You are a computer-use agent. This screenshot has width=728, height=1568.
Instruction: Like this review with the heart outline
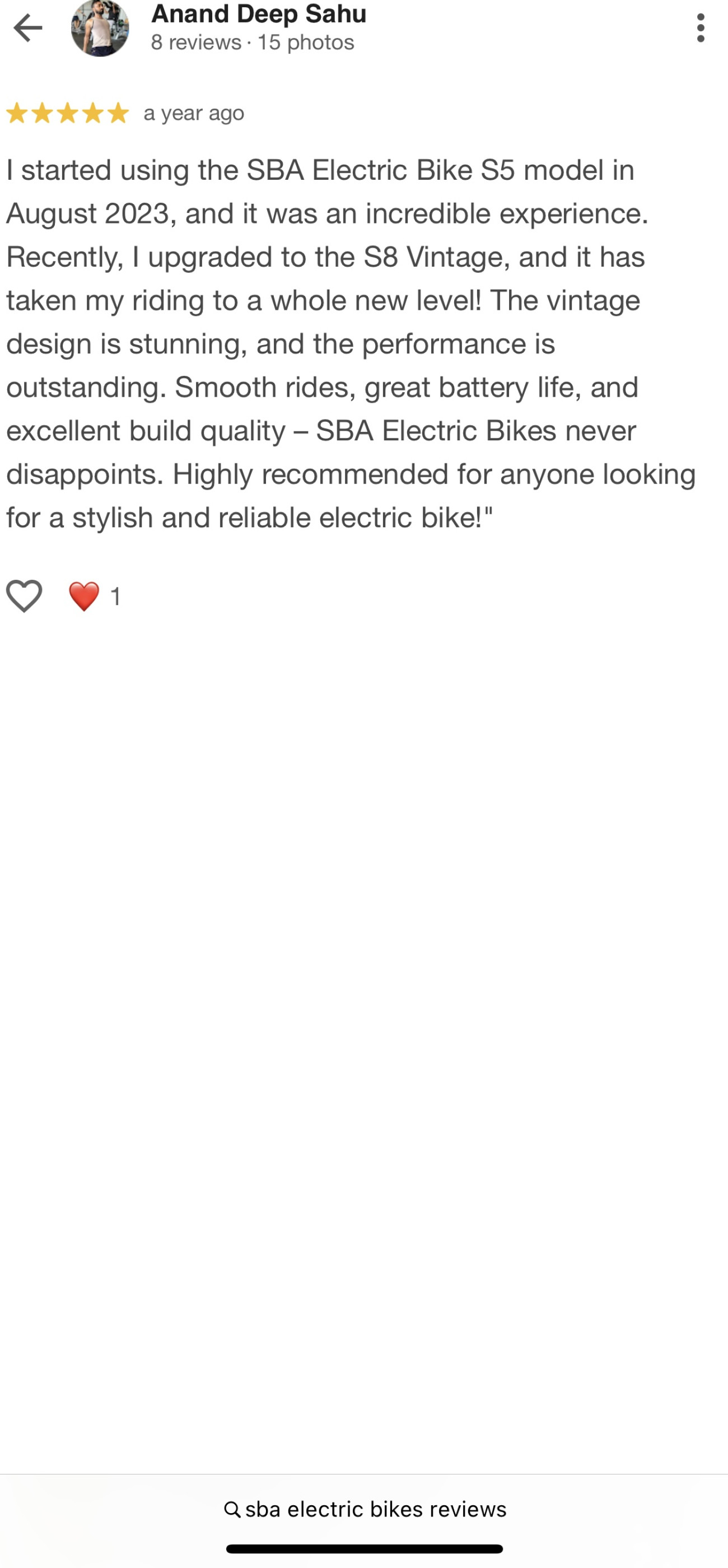pyautogui.click(x=24, y=595)
